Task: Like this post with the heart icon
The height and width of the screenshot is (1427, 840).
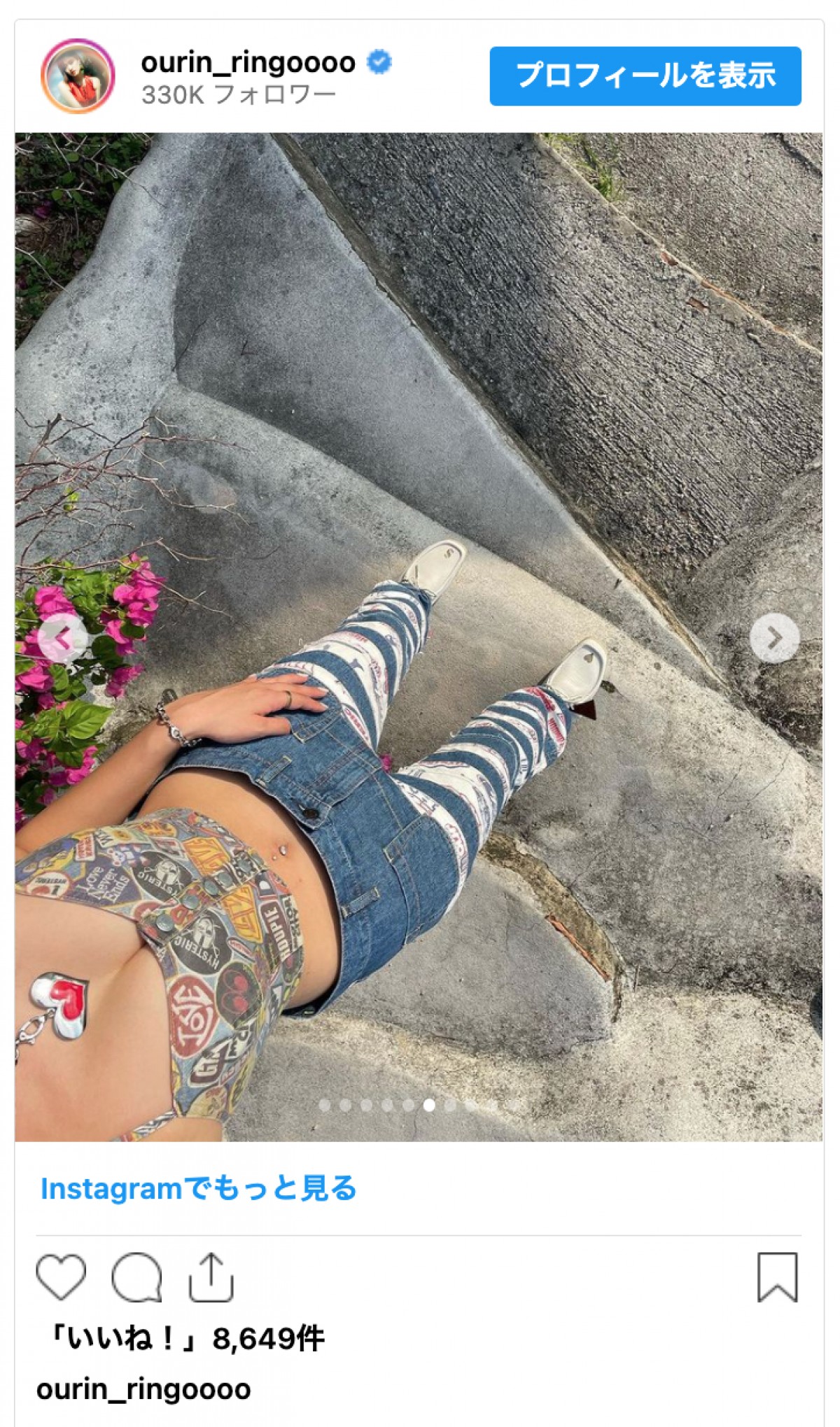Action: point(61,1277)
